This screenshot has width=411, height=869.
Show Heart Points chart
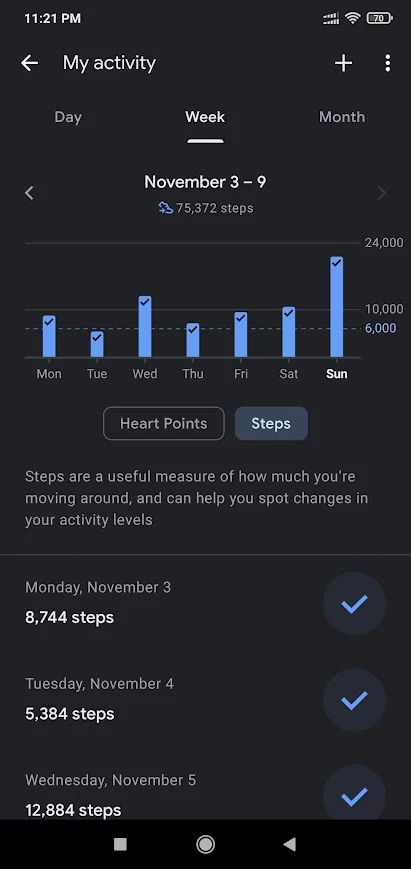click(x=164, y=423)
